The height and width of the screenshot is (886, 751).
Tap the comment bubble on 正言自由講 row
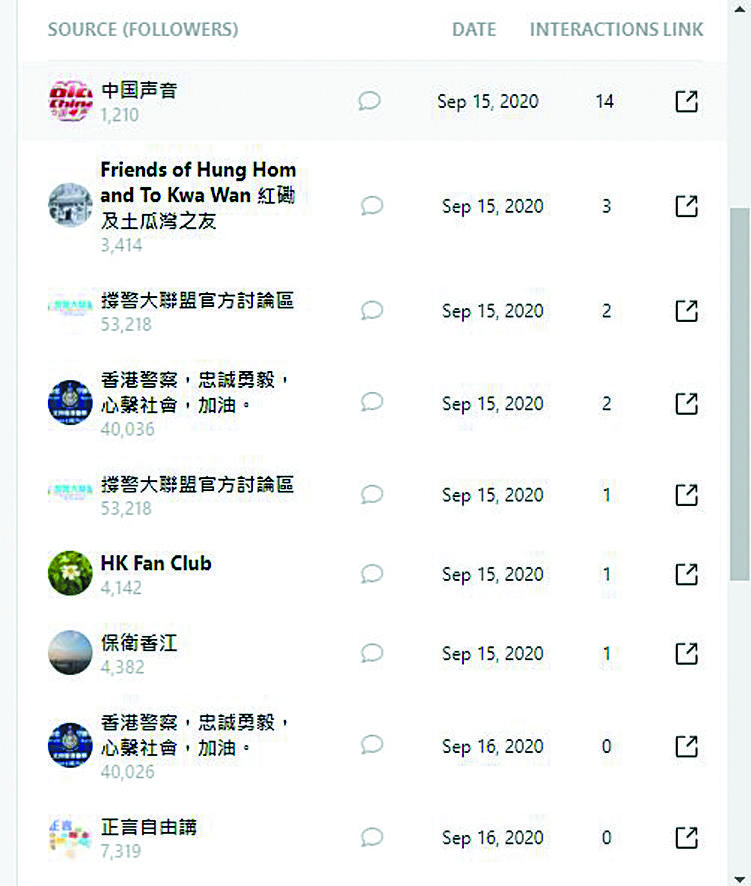372,837
